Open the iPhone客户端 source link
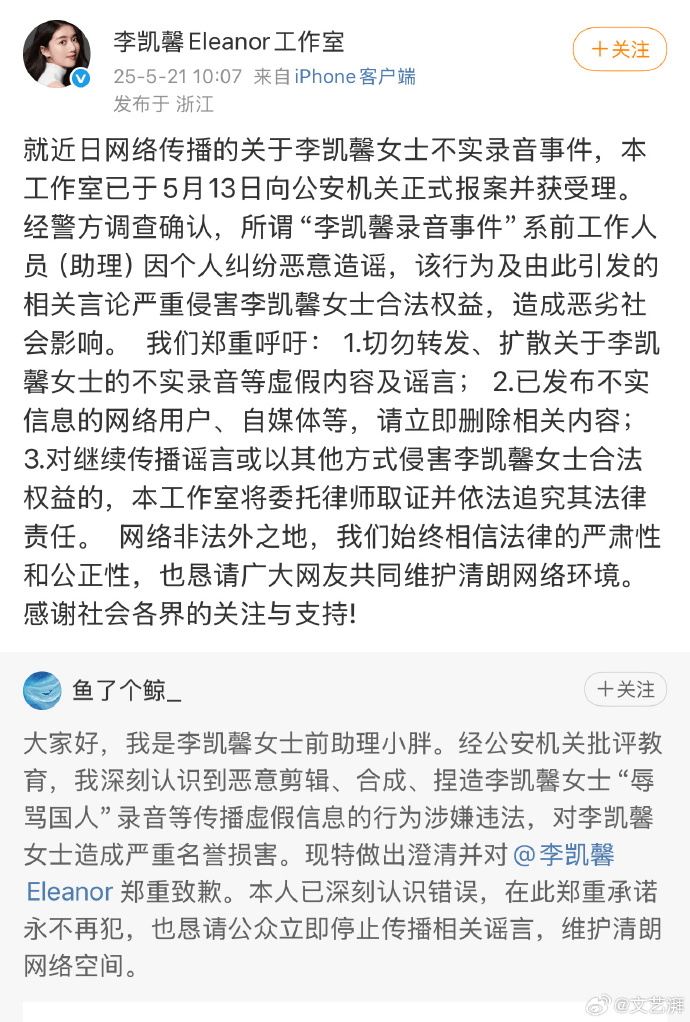 pos(355,77)
